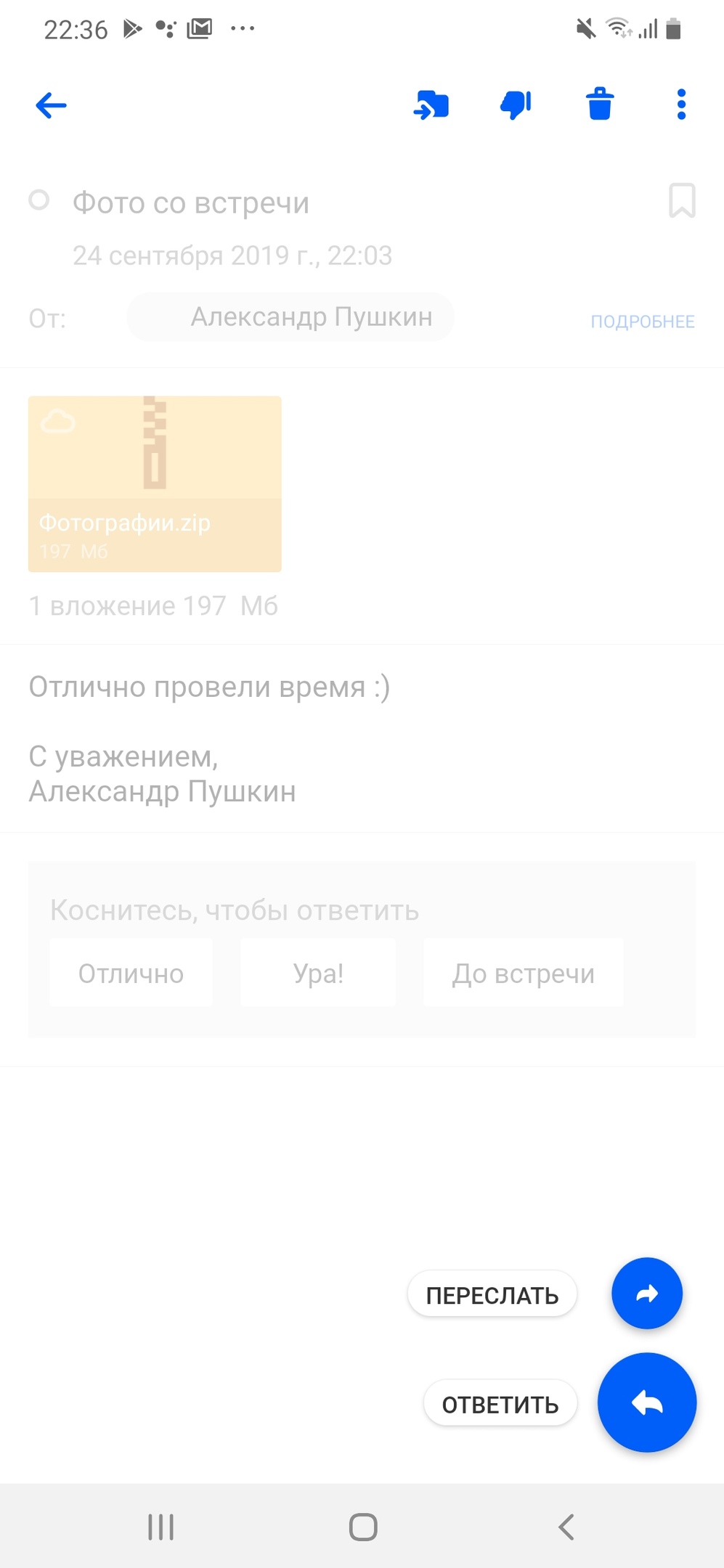
Task: Tap the reply arrow floating button
Action: (x=647, y=1402)
